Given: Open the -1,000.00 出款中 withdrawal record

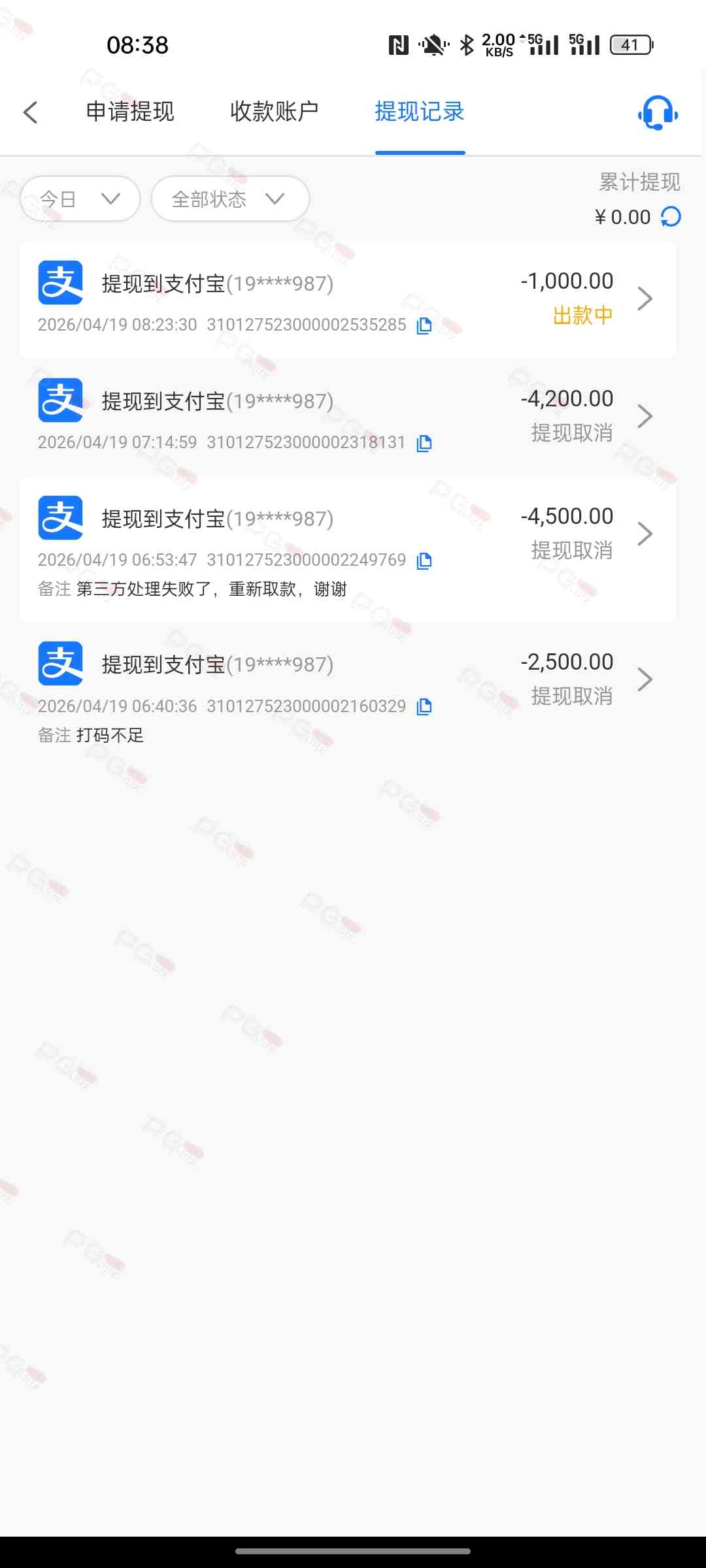Looking at the screenshot, I should point(348,299).
